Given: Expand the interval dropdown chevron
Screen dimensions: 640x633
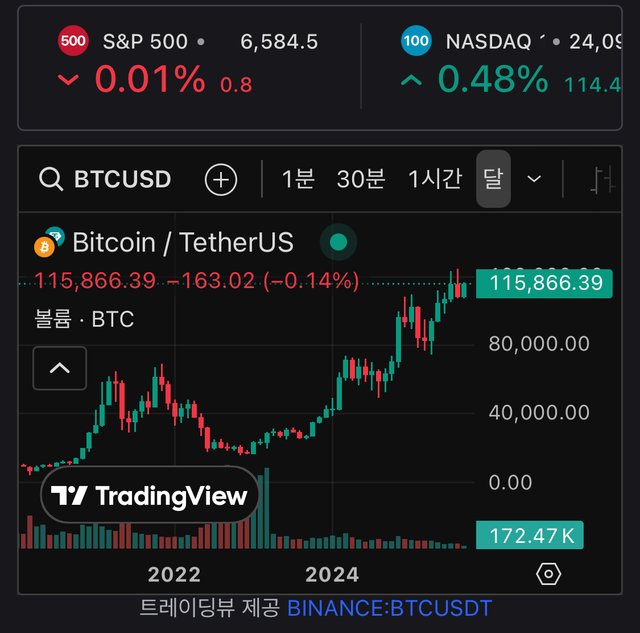Looking at the screenshot, I should pyautogui.click(x=534, y=180).
